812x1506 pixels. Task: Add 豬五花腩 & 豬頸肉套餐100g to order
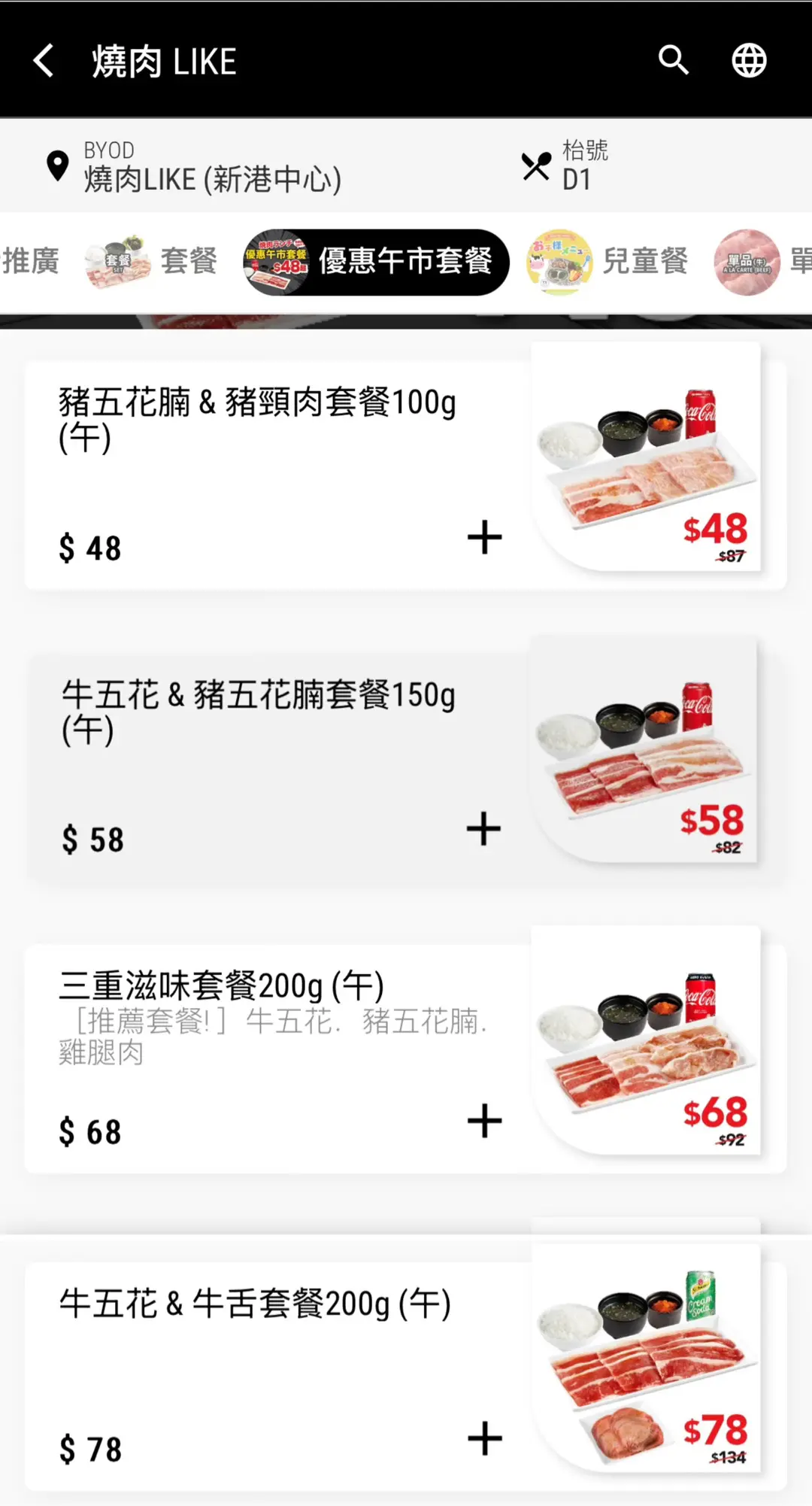pos(484,537)
